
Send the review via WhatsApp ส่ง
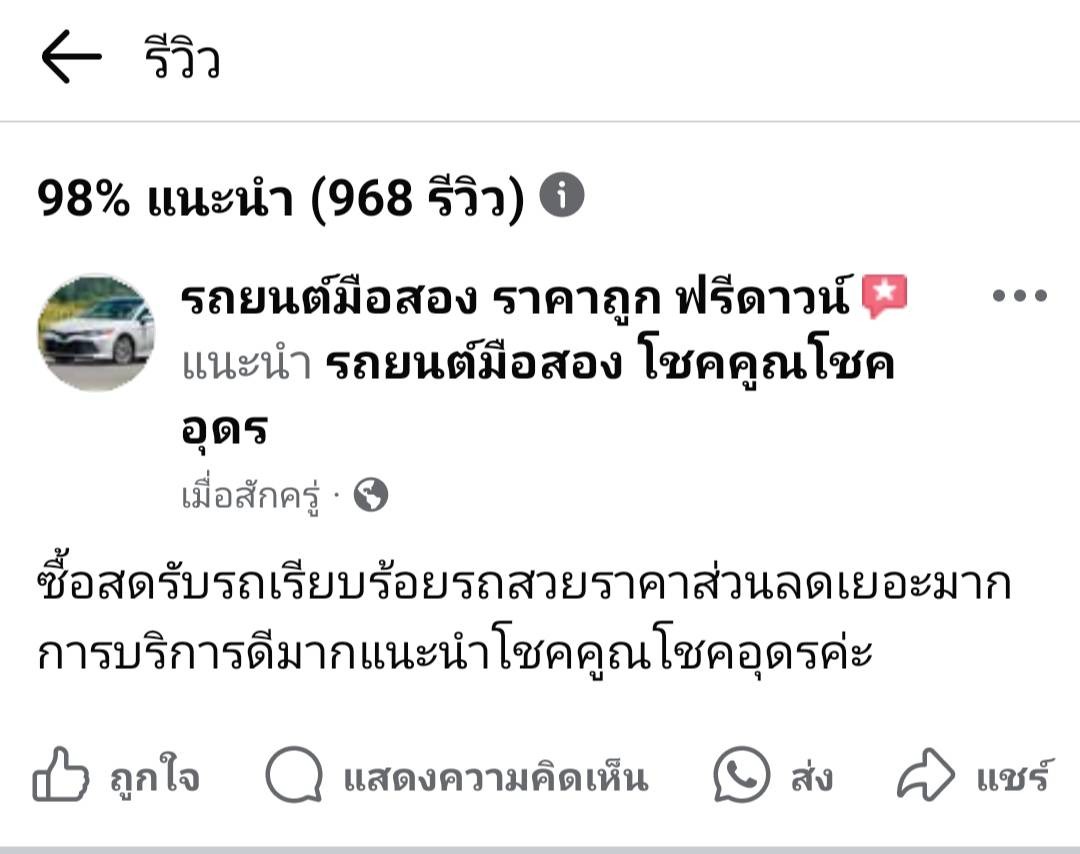774,777
